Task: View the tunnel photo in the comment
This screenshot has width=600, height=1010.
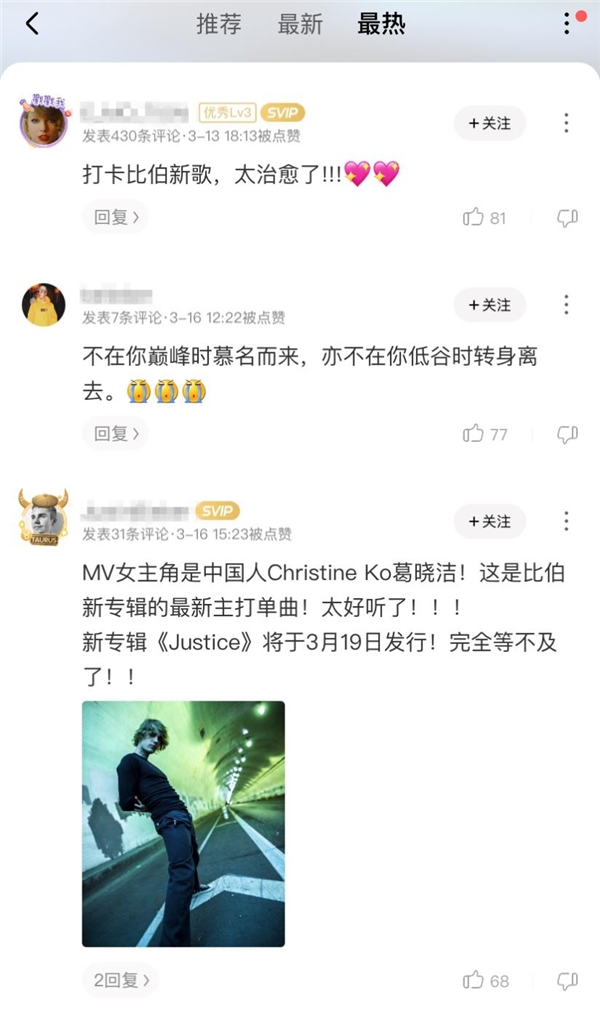Action: pyautogui.click(x=183, y=823)
